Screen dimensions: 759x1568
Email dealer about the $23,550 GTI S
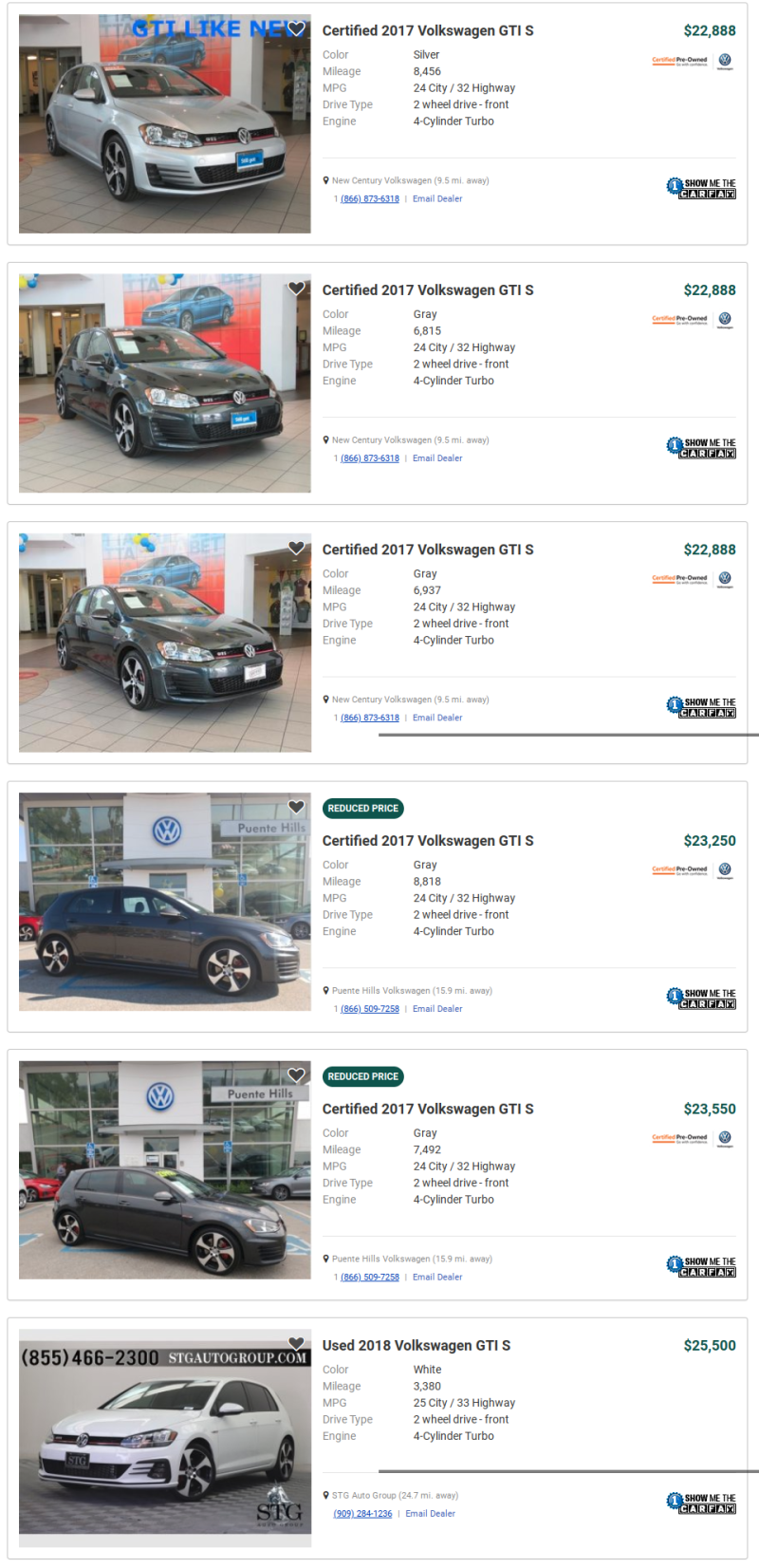(x=437, y=1278)
